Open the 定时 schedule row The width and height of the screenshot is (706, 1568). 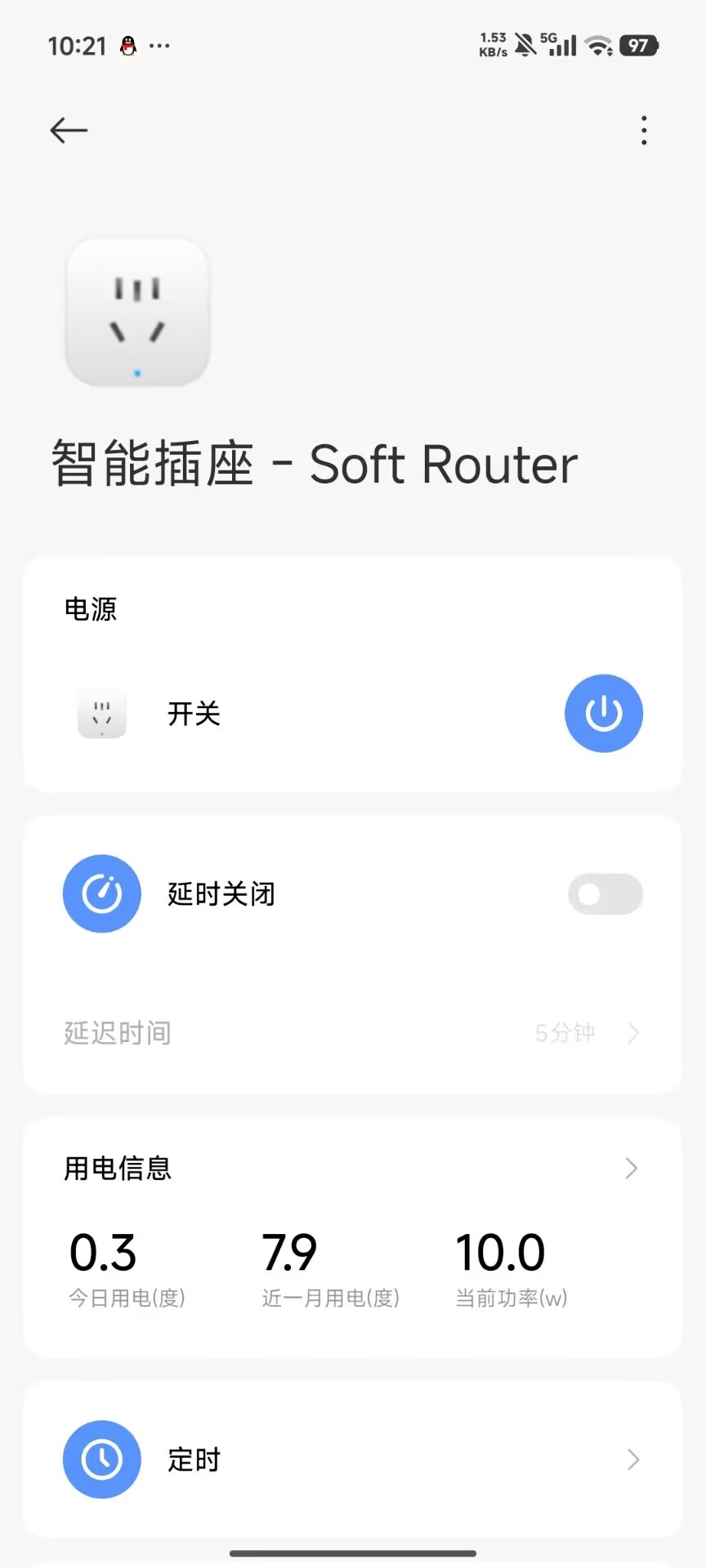click(x=351, y=1459)
